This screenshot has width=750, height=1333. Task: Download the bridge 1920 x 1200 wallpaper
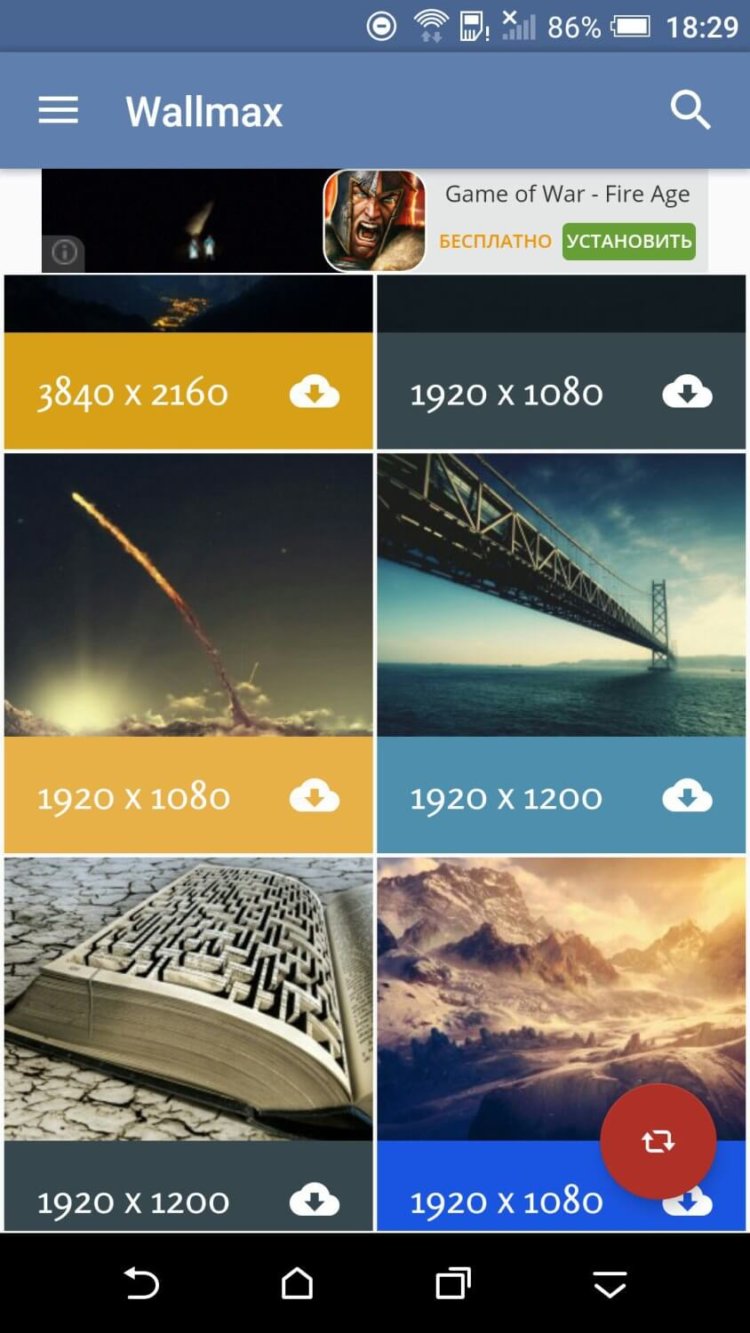pyautogui.click(x=687, y=797)
